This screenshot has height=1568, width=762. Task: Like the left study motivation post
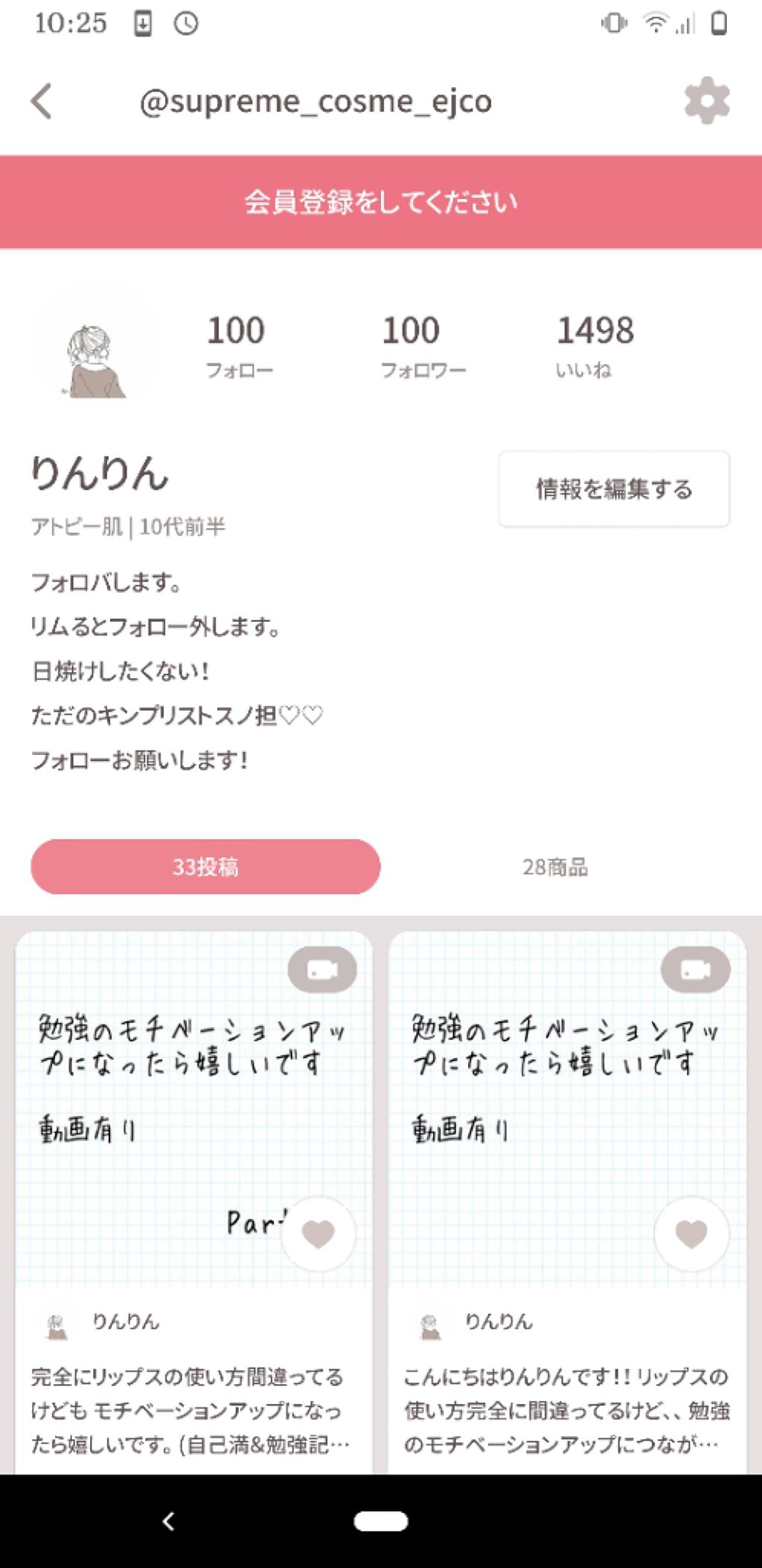[318, 1234]
